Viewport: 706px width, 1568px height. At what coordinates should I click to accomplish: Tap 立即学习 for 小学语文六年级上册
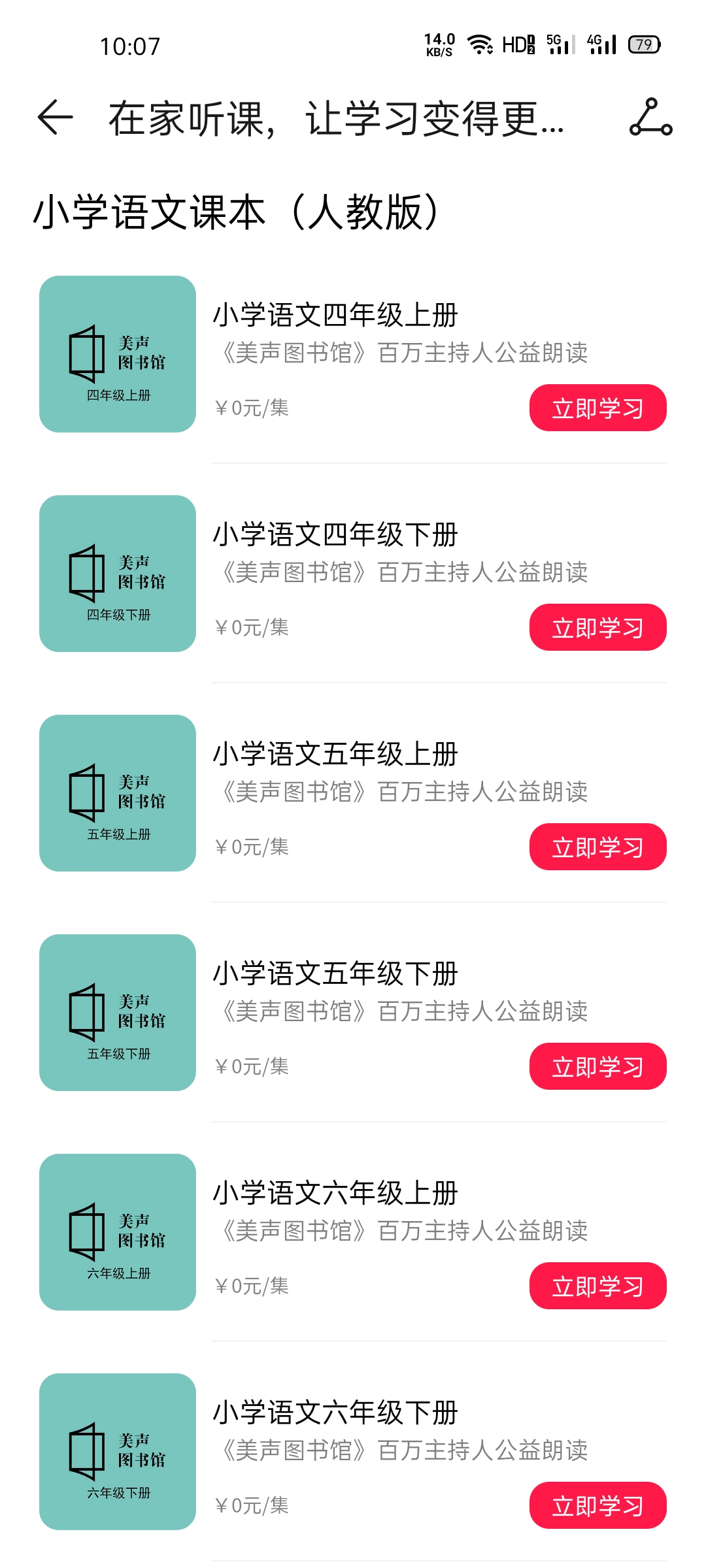tap(597, 1286)
